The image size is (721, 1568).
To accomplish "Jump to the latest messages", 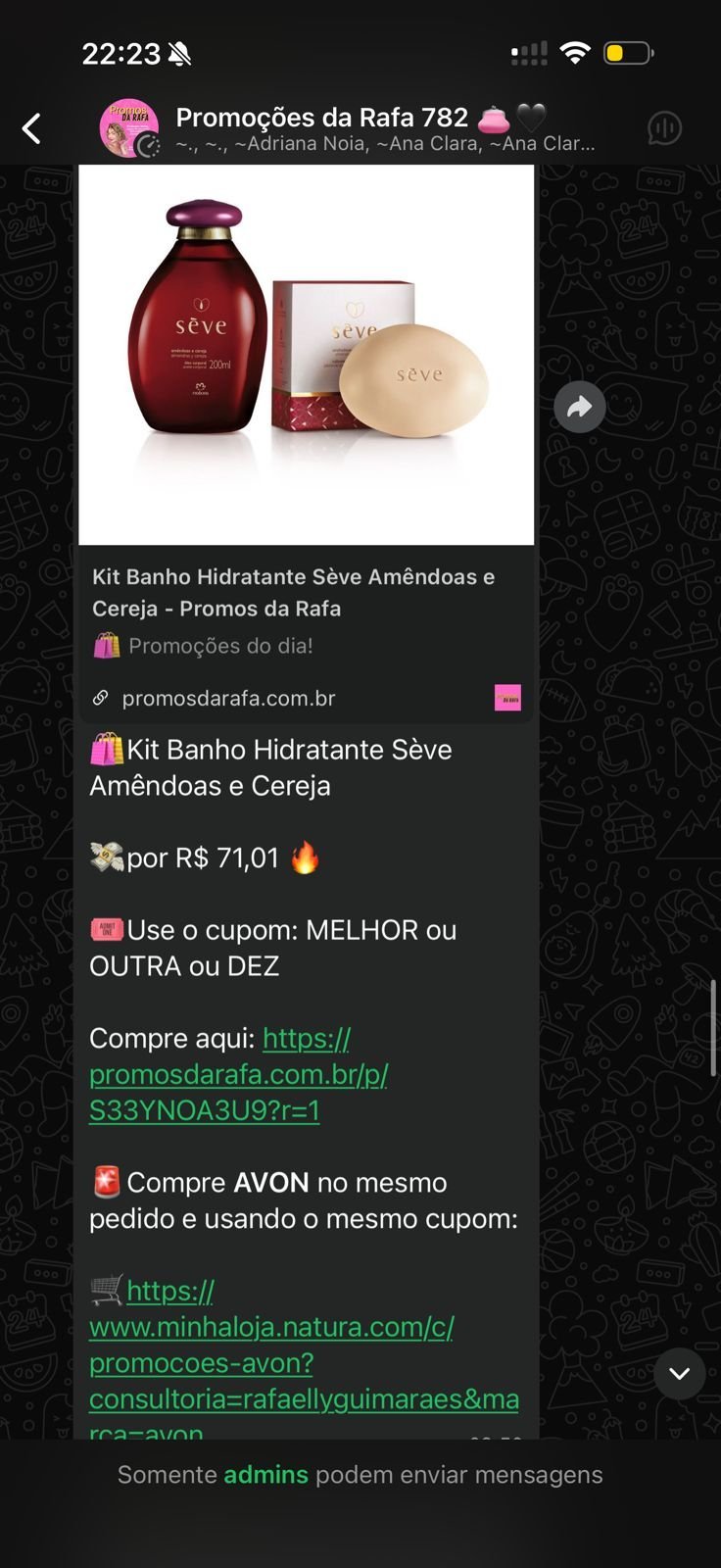I will tap(679, 1373).
